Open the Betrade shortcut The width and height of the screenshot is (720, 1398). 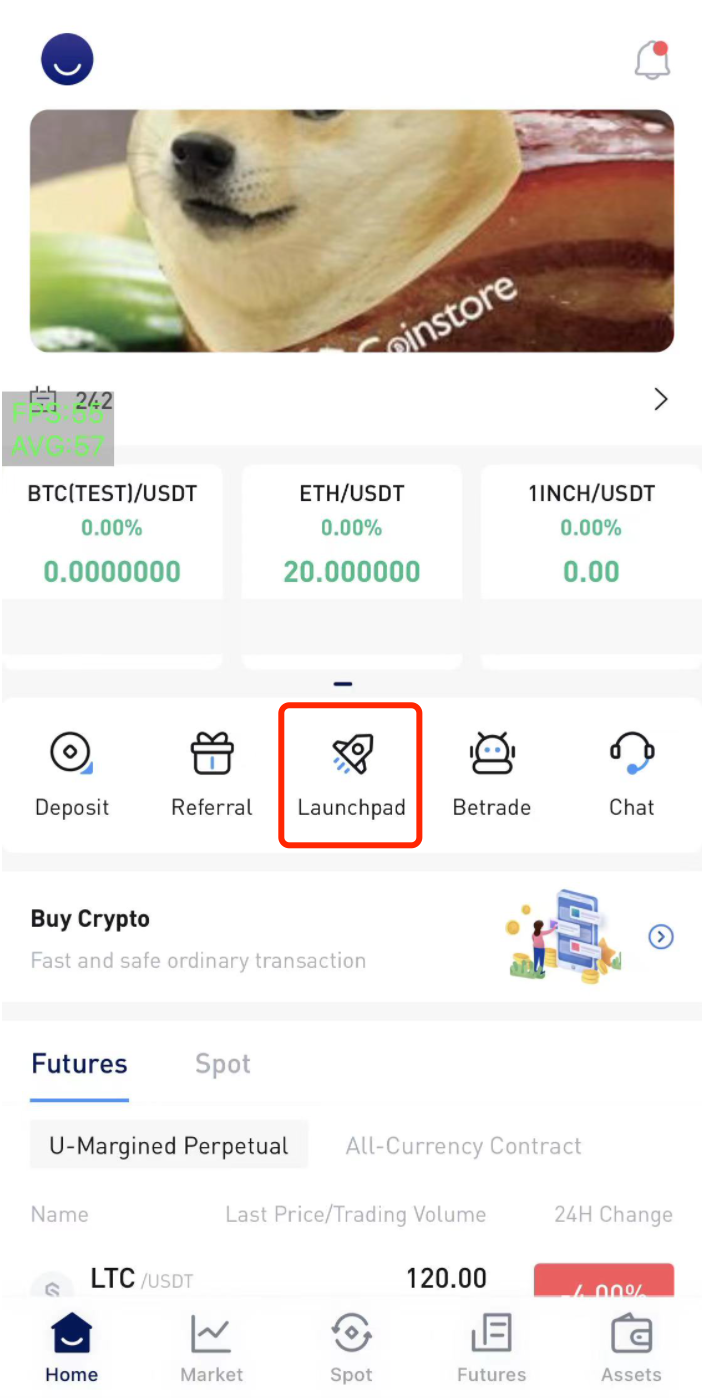tap(492, 775)
